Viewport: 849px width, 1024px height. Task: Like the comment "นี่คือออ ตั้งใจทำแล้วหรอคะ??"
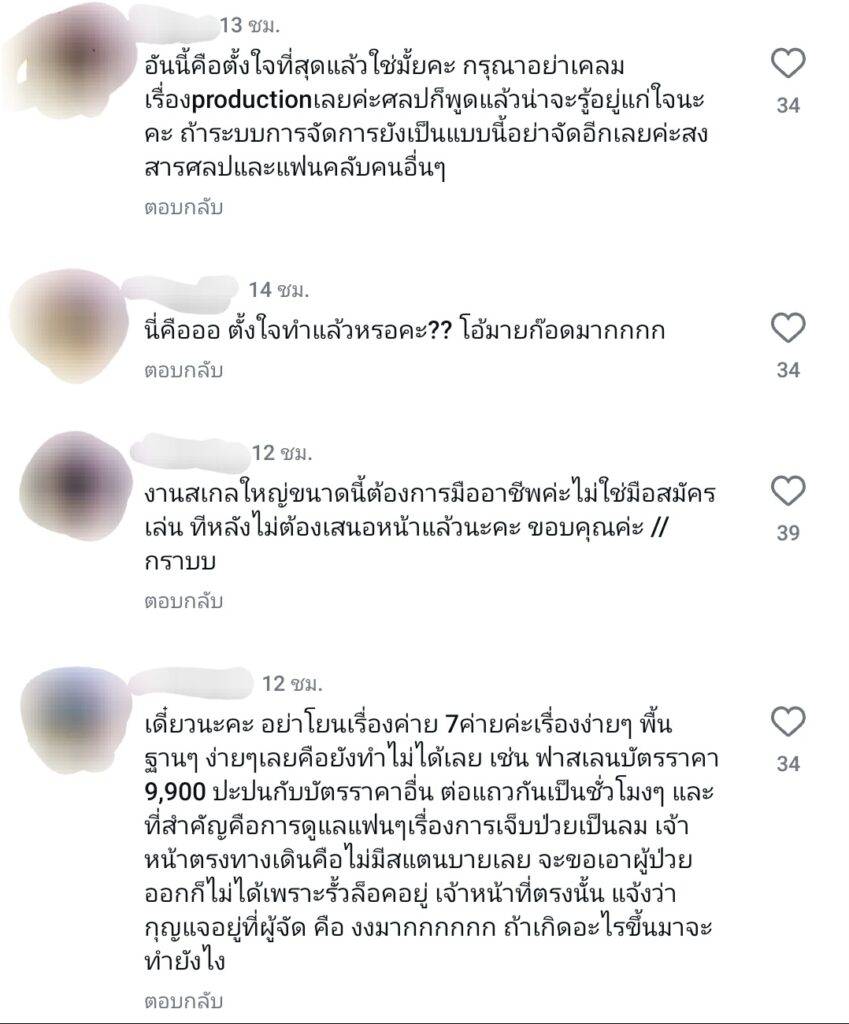coord(788,328)
